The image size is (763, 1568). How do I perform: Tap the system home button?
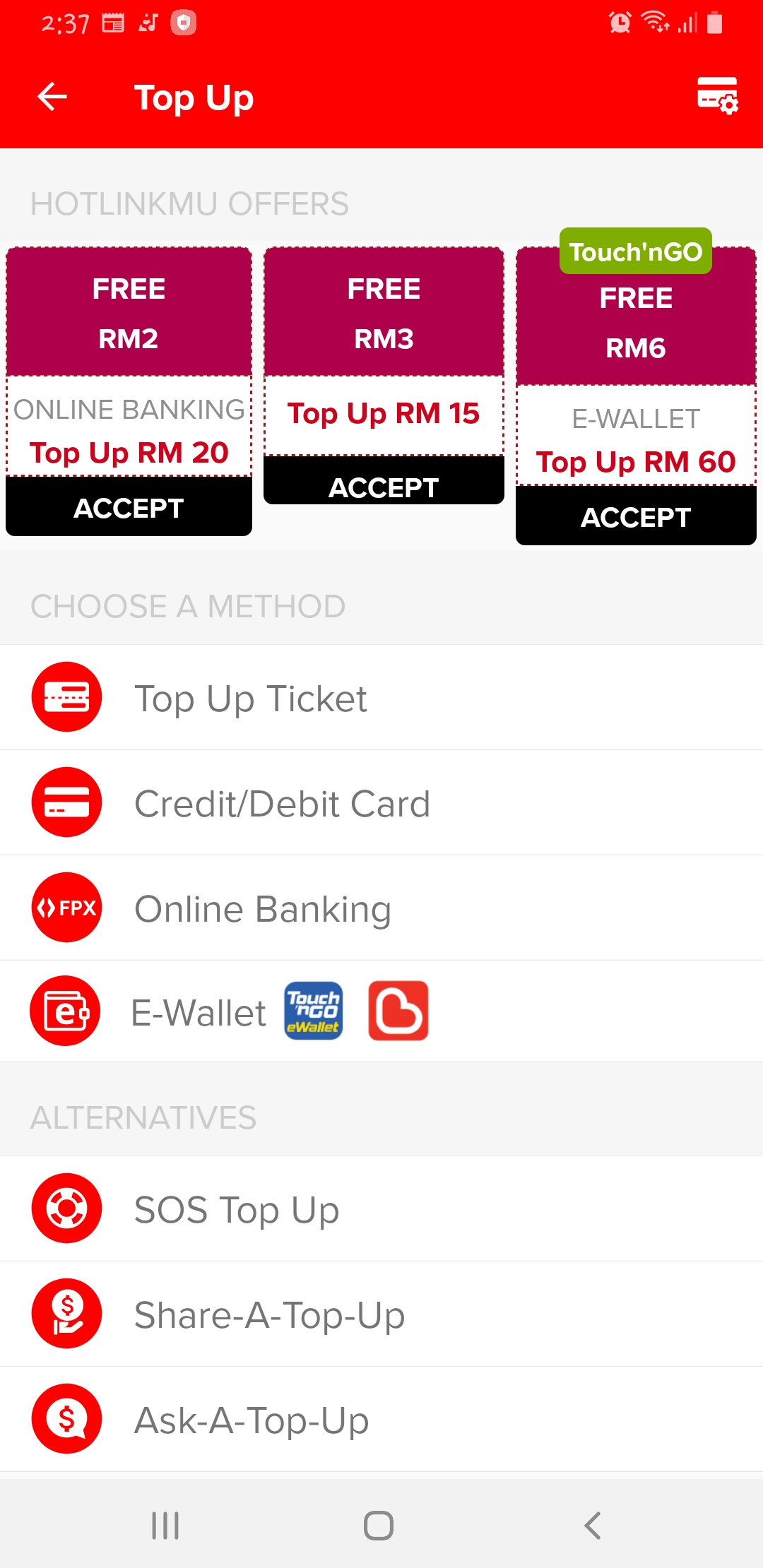(379, 1526)
